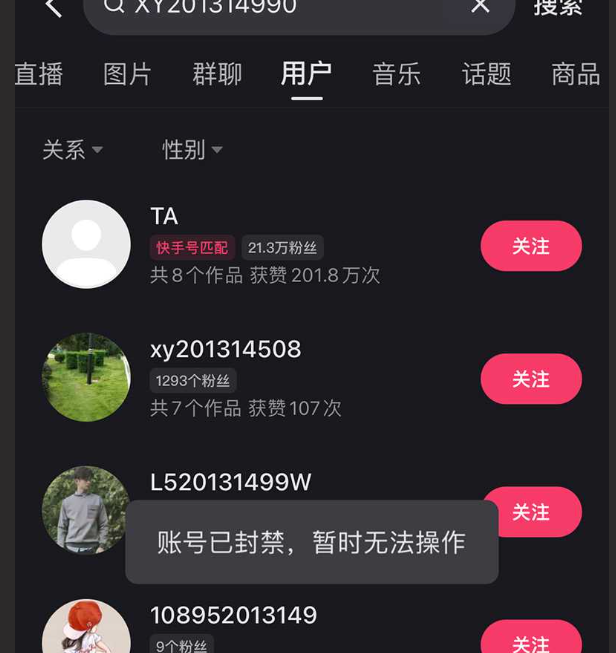Switch to the 图片 tab
This screenshot has width=616, height=653.
pos(128,74)
